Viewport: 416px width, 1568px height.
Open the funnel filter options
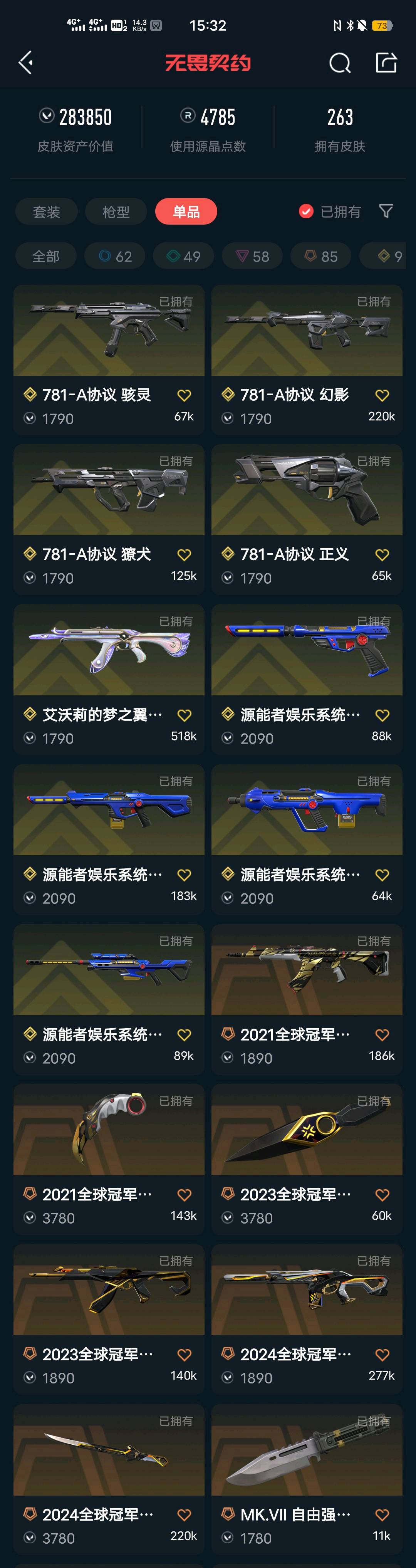[386, 211]
